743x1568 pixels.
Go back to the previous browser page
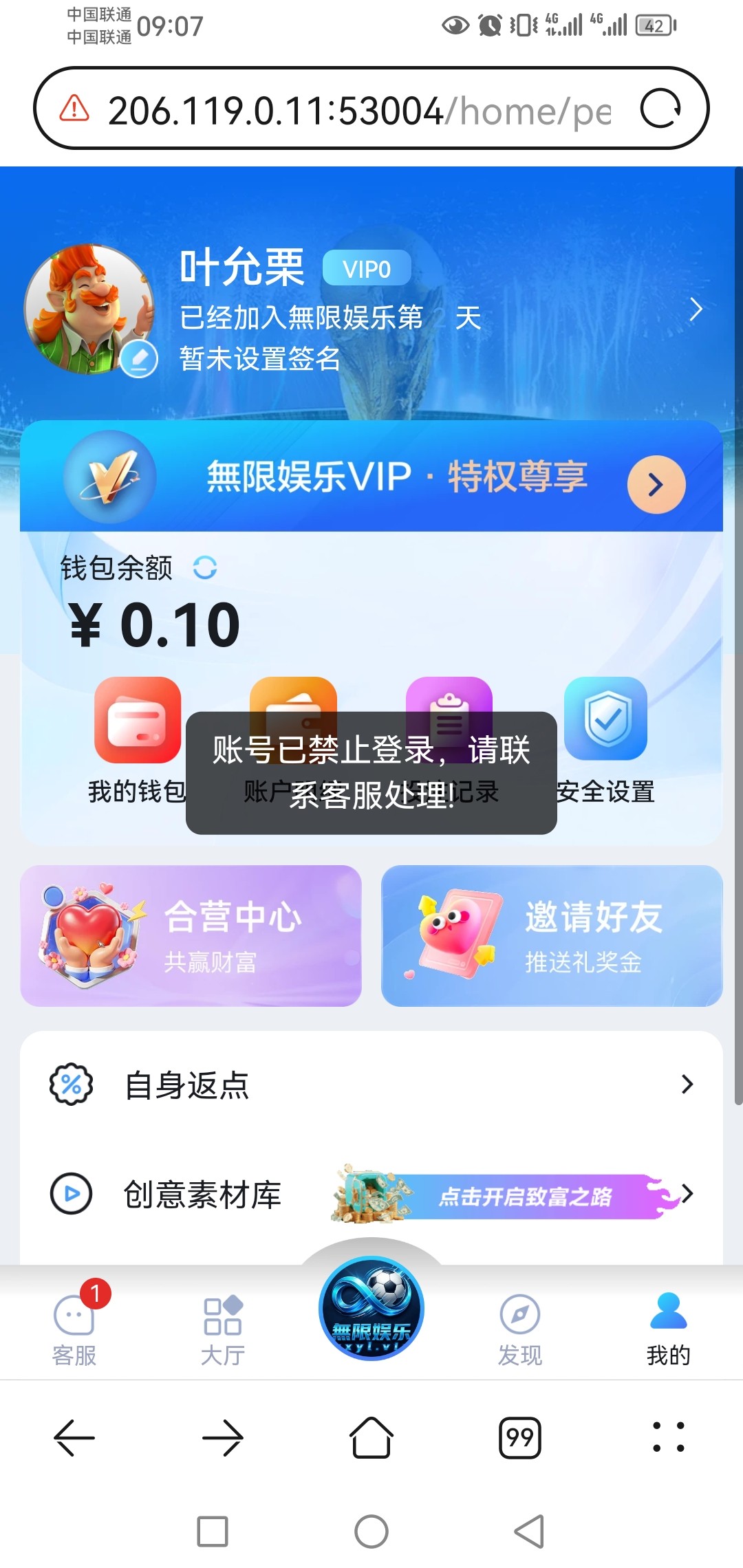point(74,1438)
